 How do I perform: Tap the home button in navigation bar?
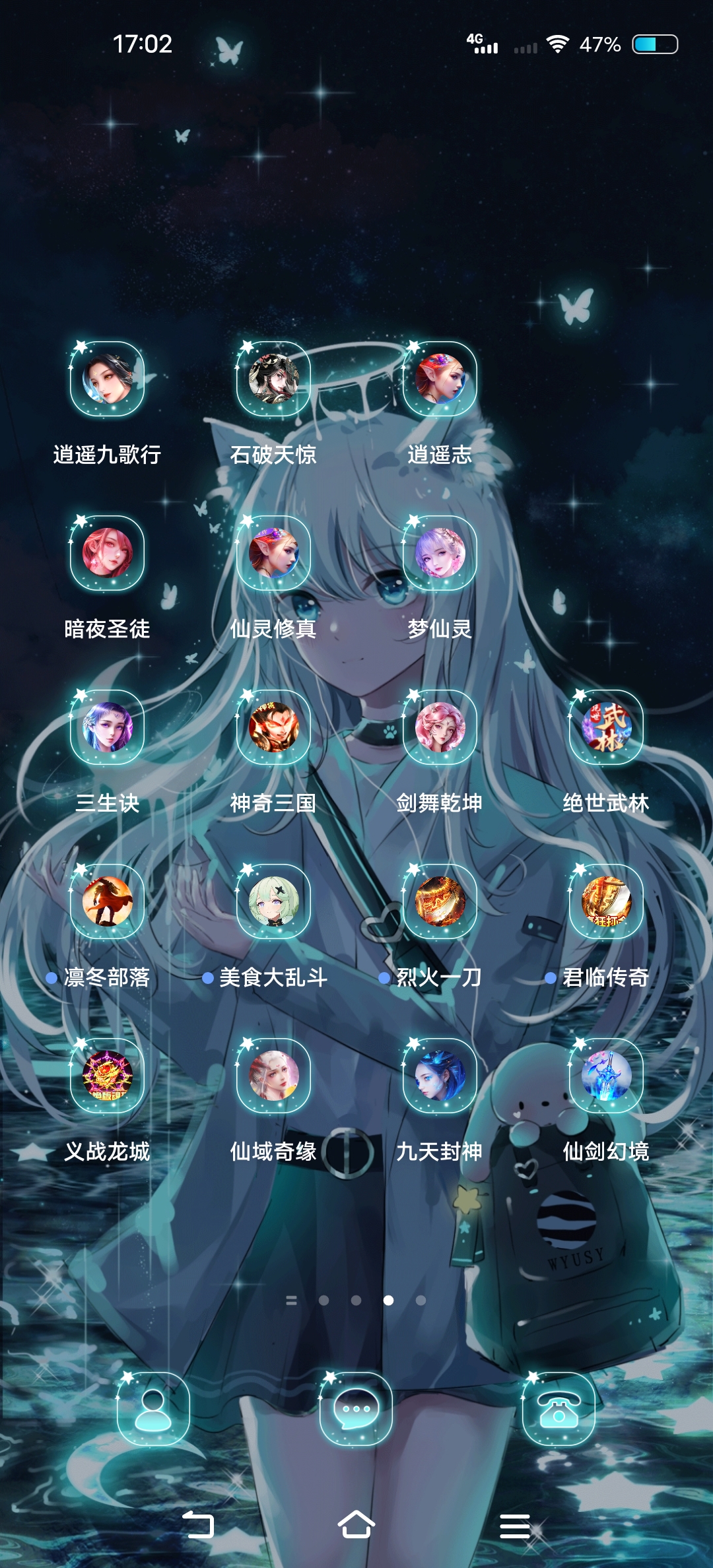356,1524
